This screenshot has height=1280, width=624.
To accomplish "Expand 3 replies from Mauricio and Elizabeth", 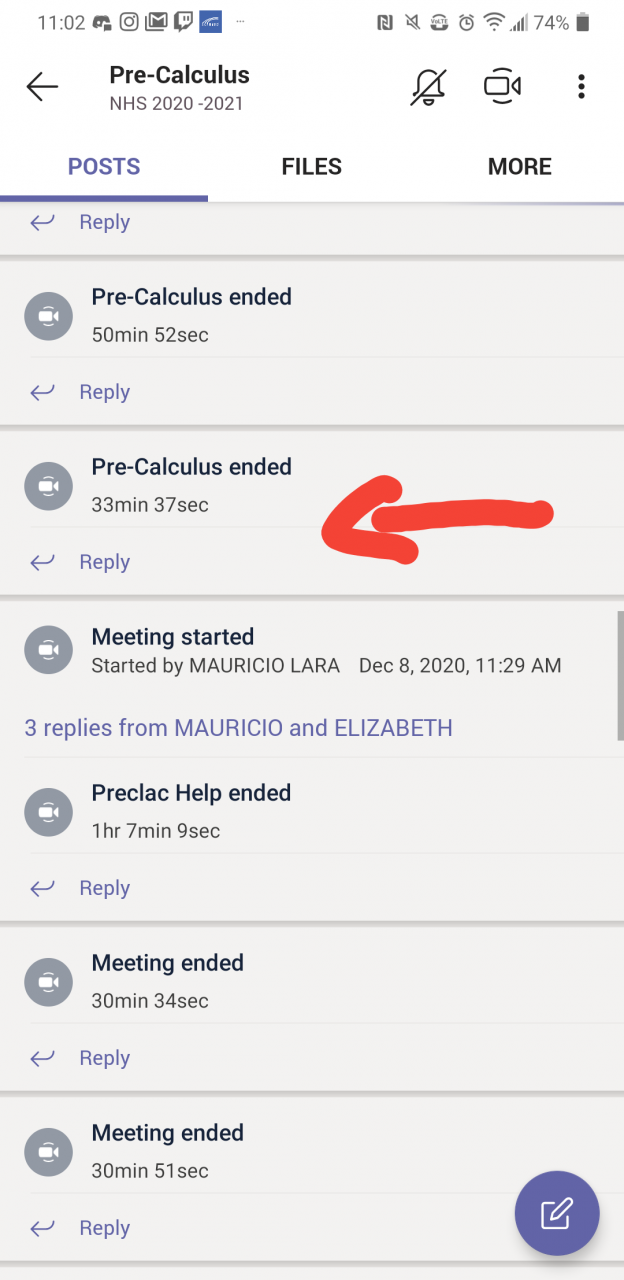I will click(238, 728).
